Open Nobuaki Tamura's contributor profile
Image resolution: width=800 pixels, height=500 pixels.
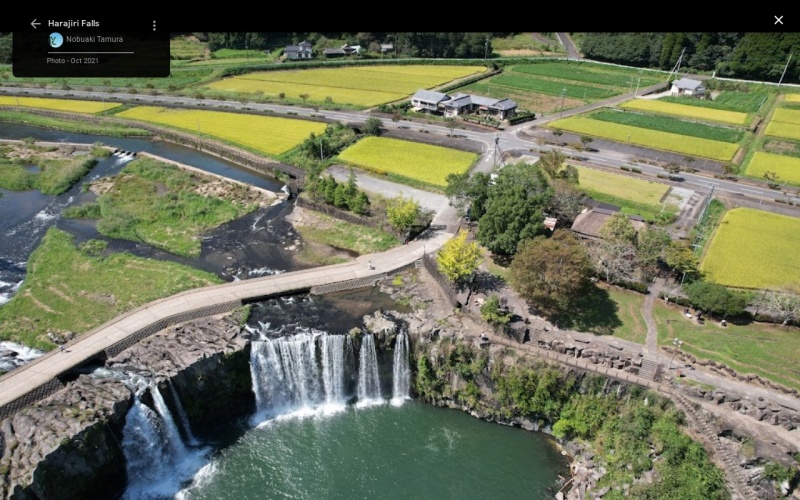[x=95, y=40]
